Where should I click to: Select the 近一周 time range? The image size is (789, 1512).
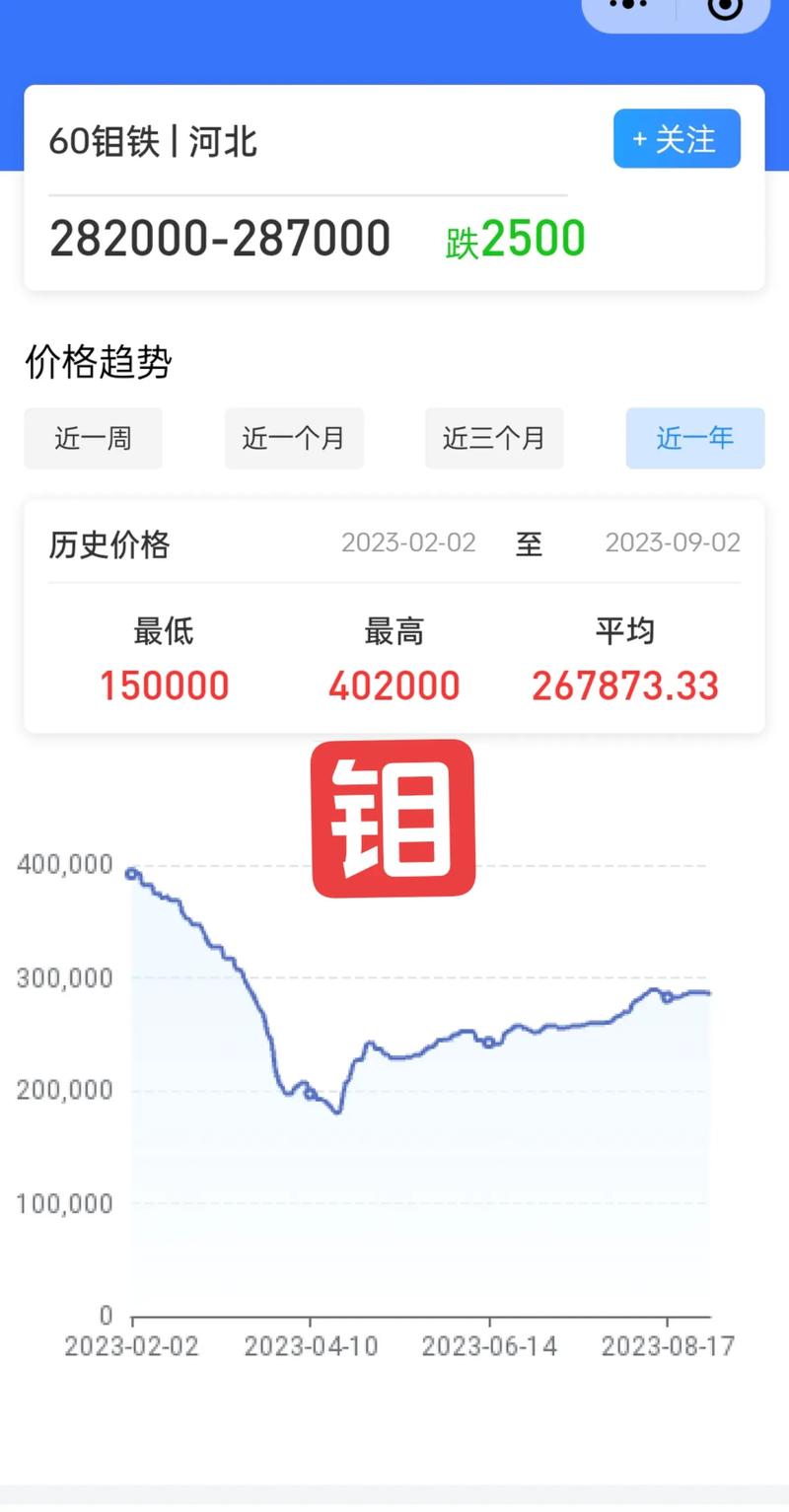93,439
